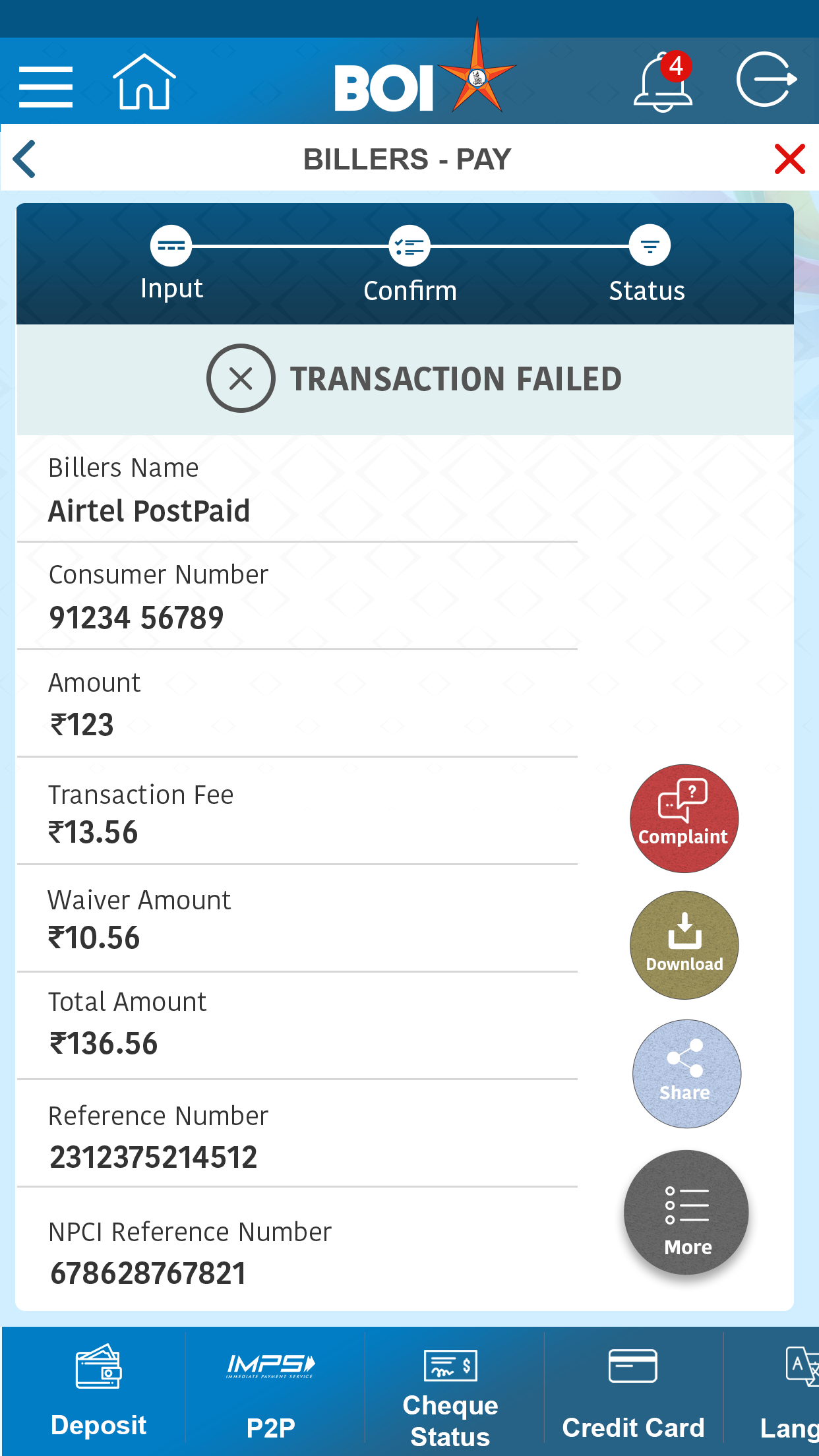
Task: Tap the logout icon
Action: coord(766,80)
